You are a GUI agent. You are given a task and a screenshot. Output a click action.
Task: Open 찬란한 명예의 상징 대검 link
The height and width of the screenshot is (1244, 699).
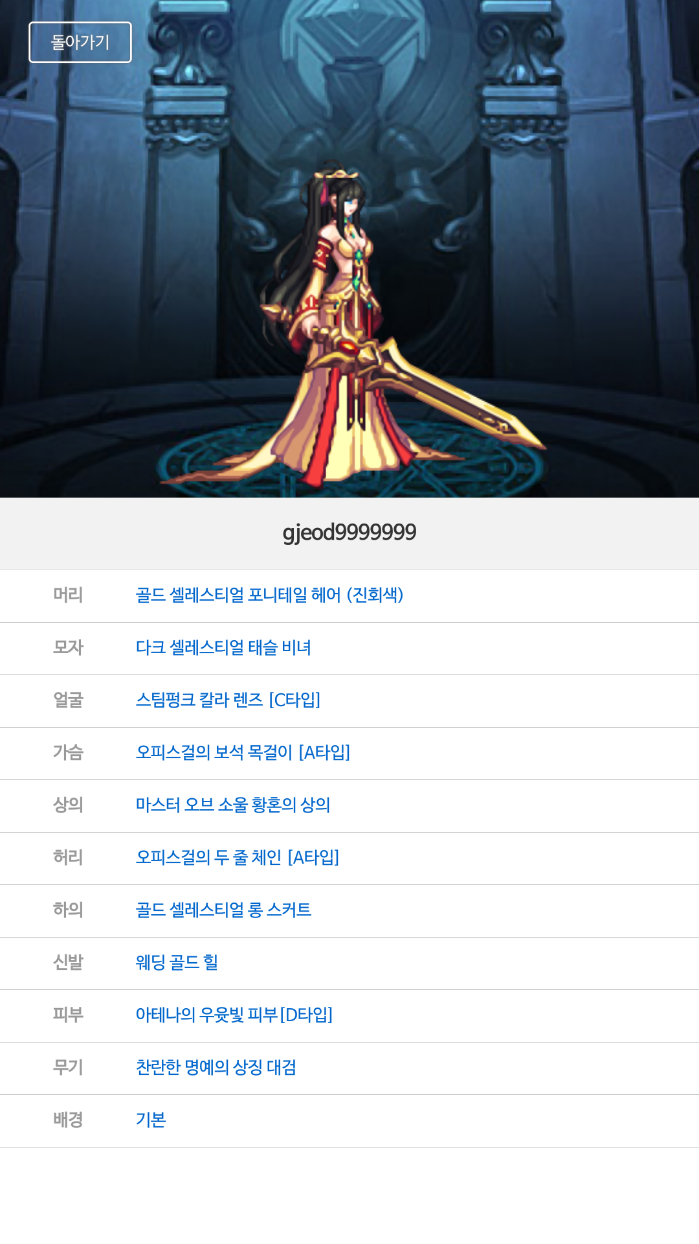pos(216,1067)
